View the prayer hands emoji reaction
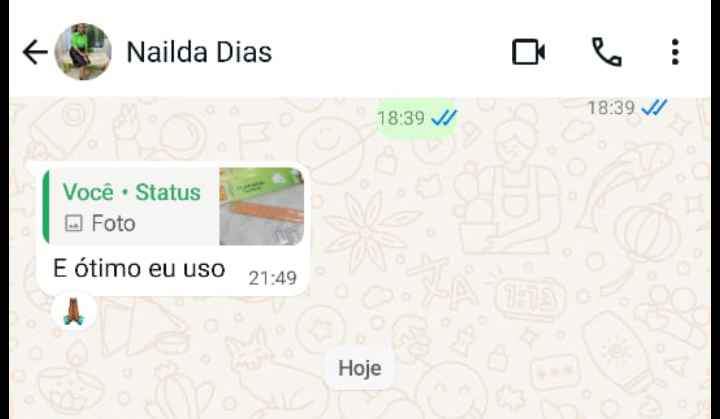This screenshot has width=720, height=419. [74, 312]
